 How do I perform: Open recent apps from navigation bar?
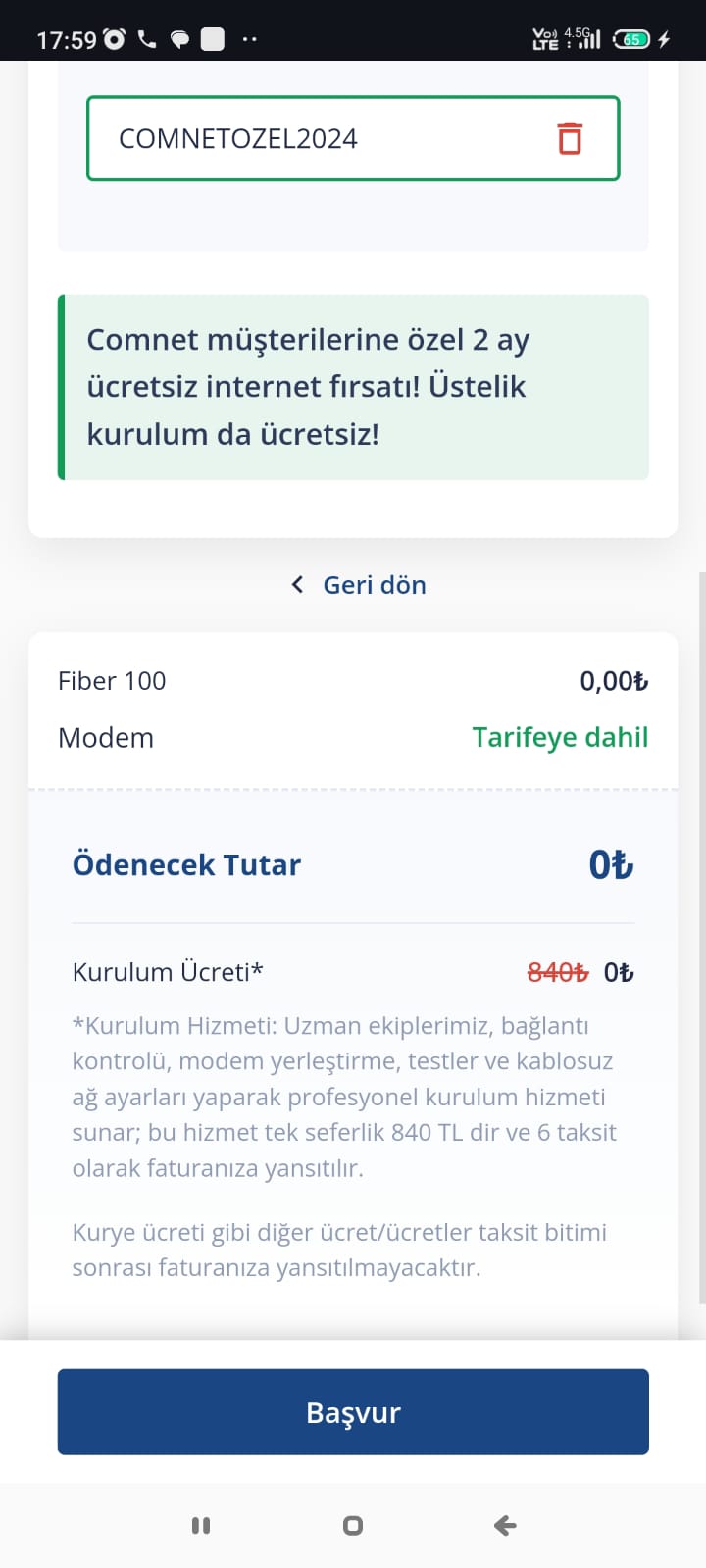(201, 1525)
